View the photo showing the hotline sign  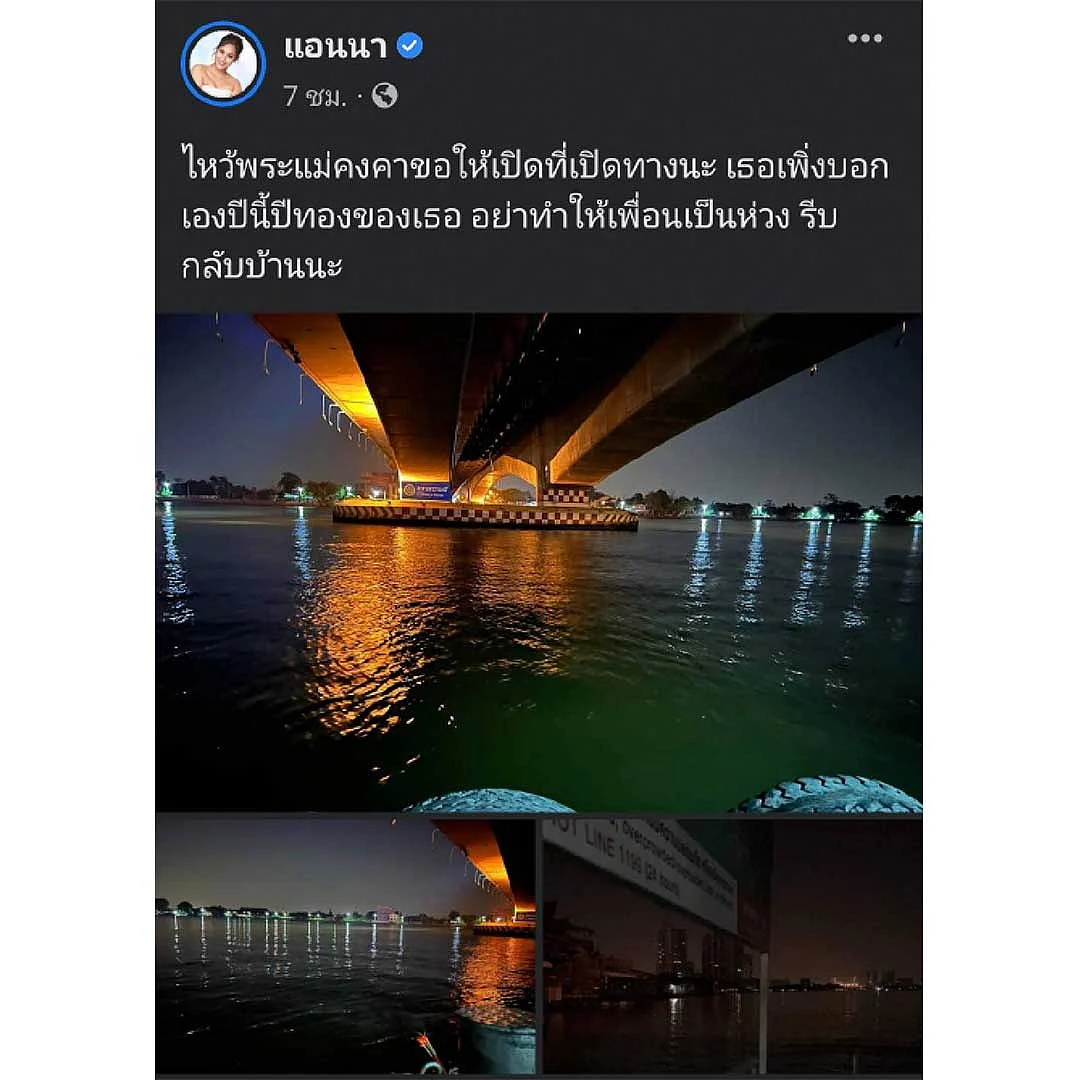click(732, 945)
